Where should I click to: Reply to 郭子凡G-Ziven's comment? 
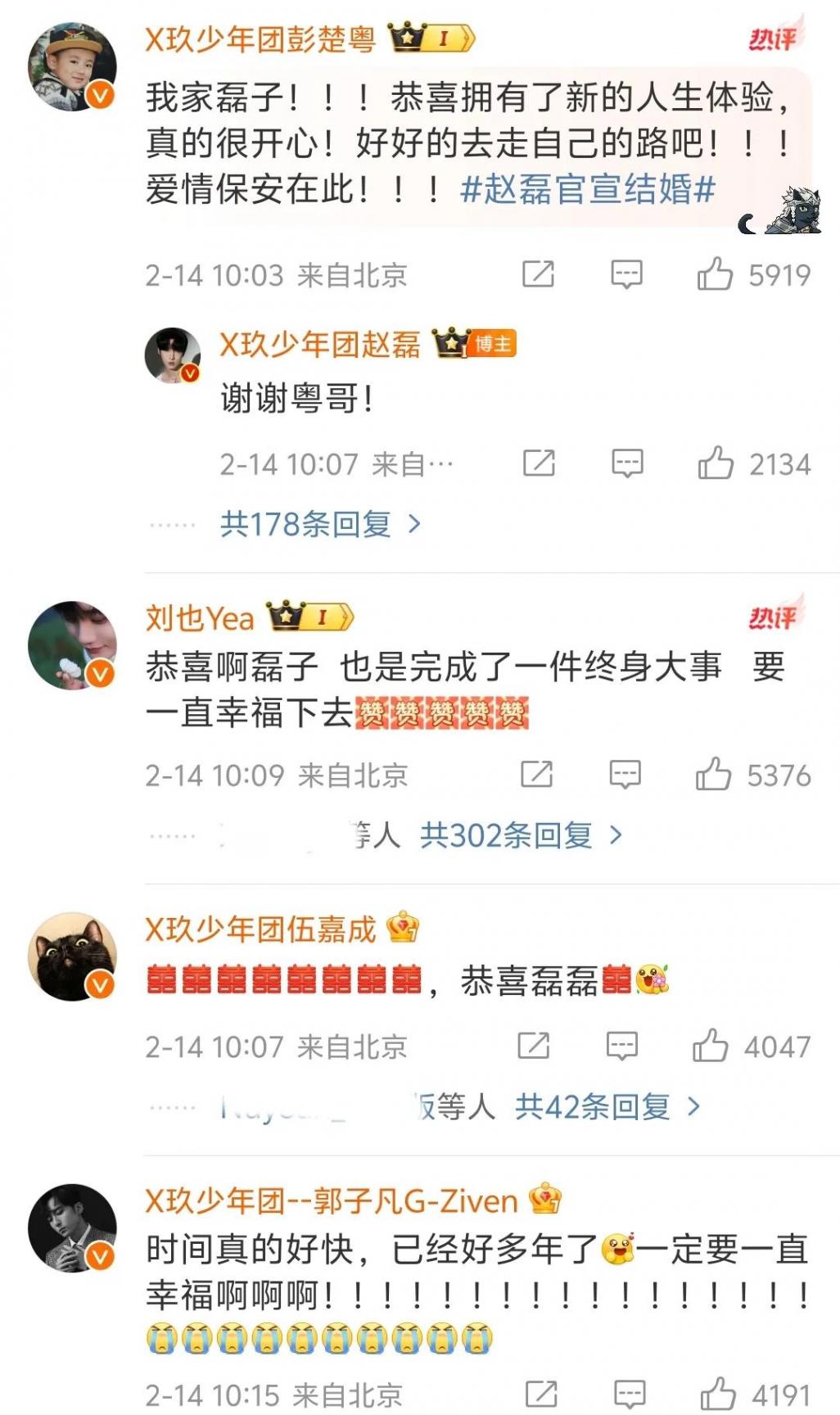[630, 1394]
